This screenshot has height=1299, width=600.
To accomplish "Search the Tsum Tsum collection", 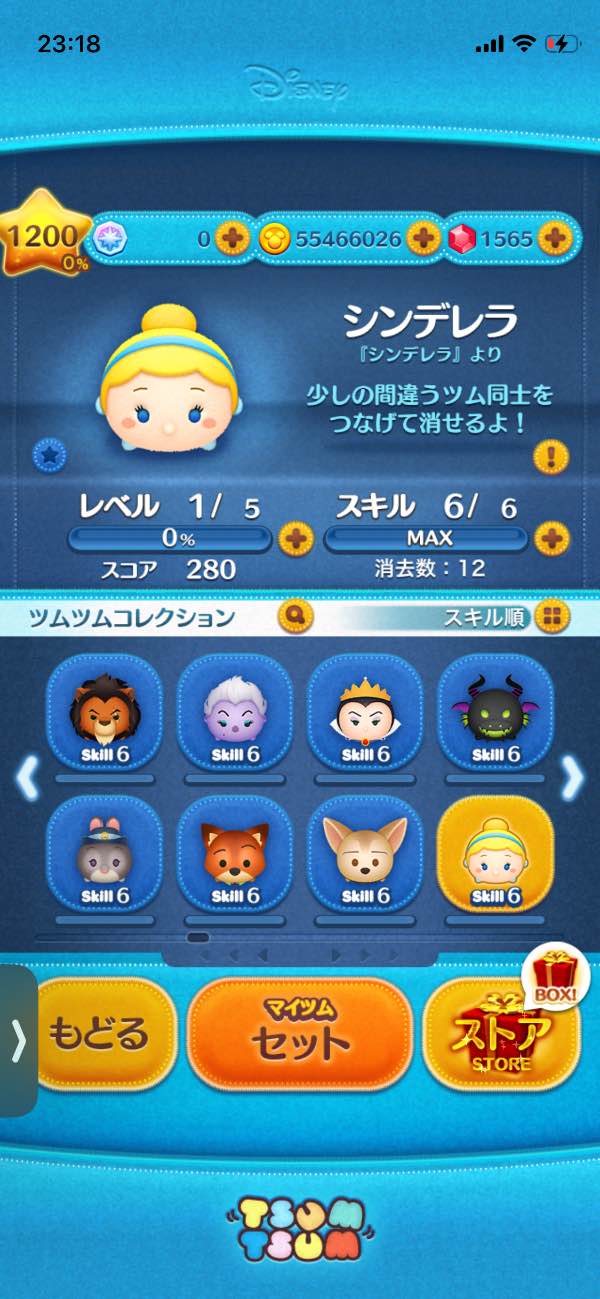I will tap(297, 616).
